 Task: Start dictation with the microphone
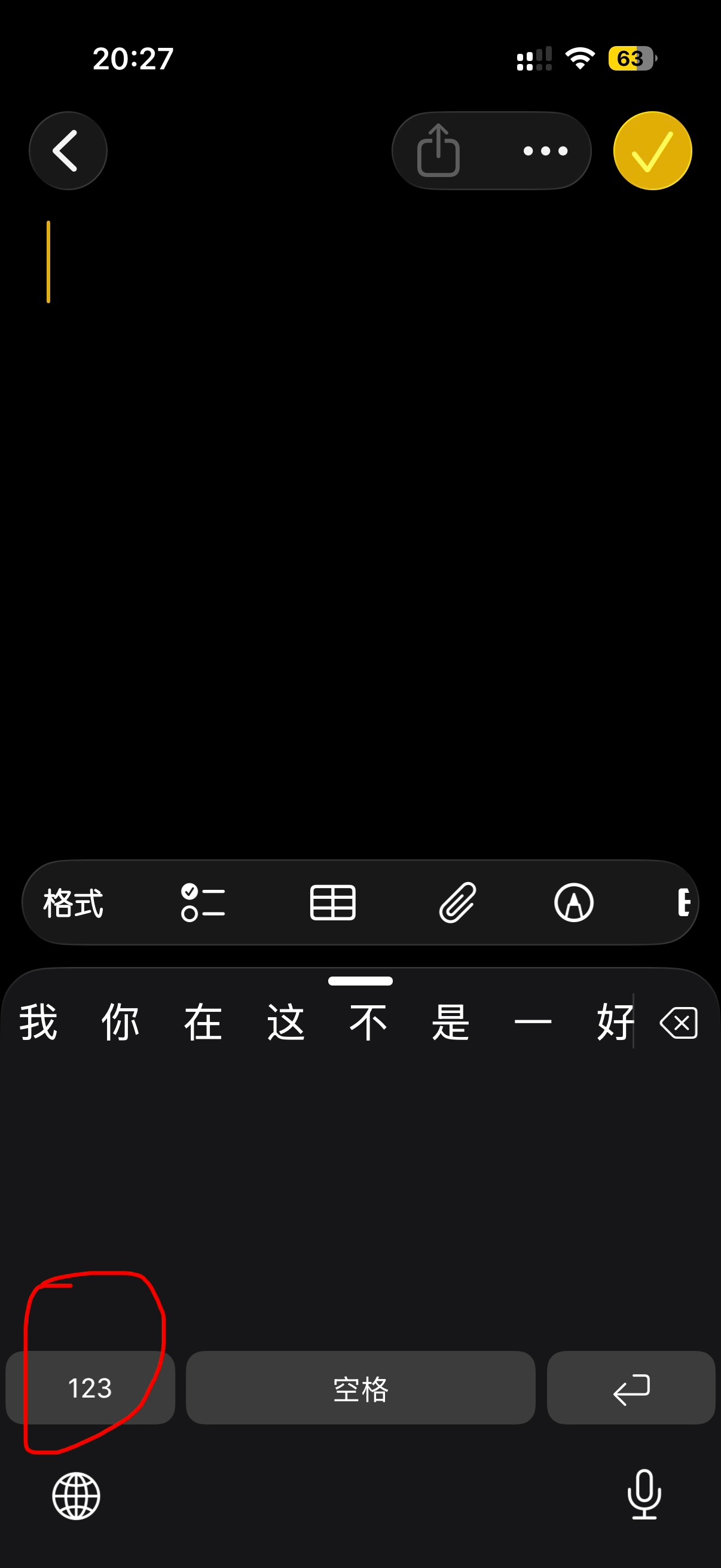644,1494
